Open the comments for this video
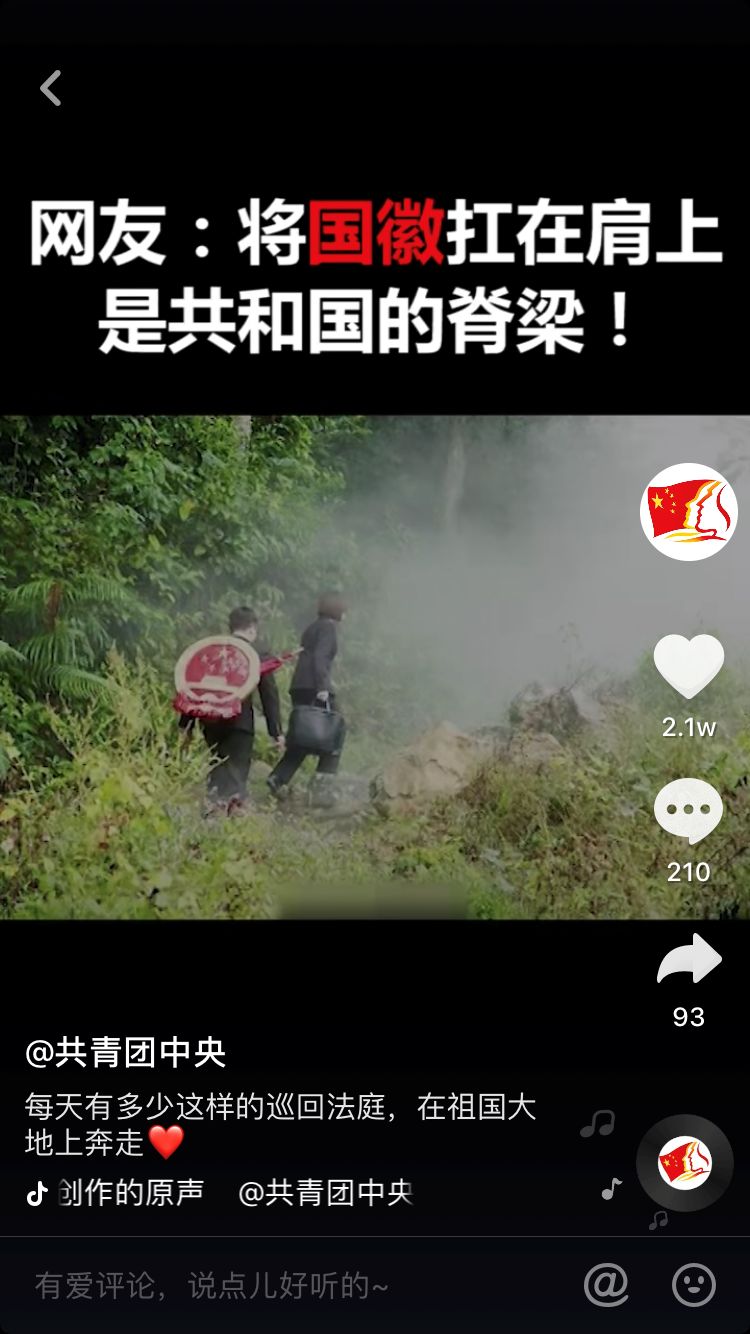The height and width of the screenshot is (1334, 750). click(688, 811)
